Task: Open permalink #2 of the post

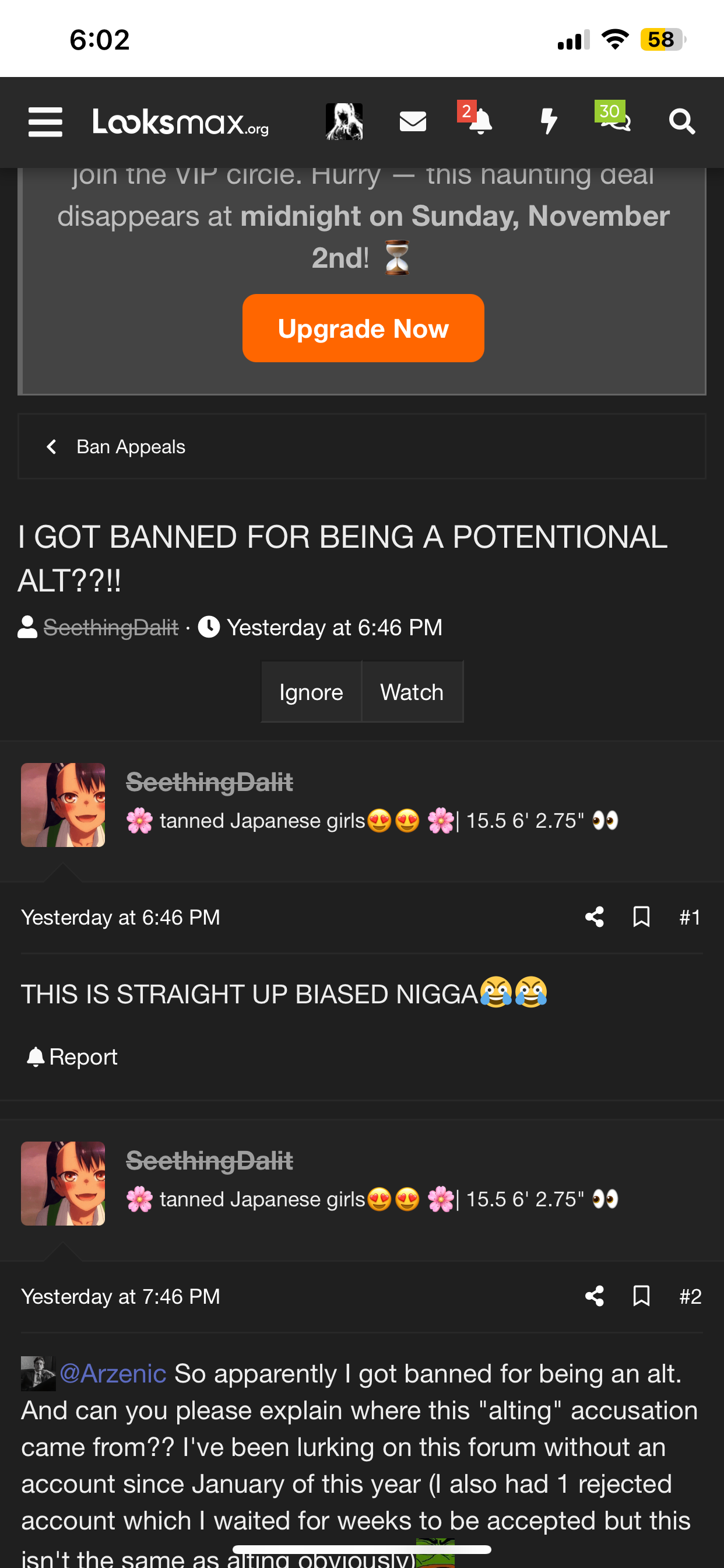Action: pos(690,1296)
